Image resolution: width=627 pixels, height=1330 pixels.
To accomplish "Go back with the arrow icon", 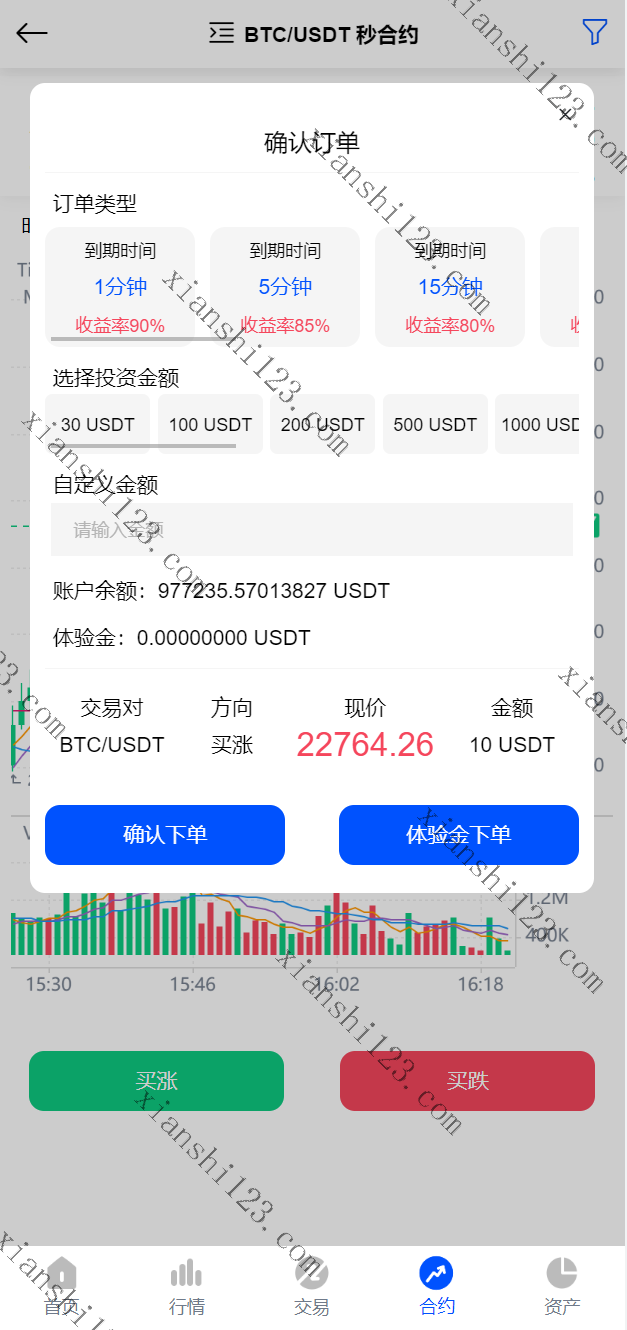I will tap(32, 33).
